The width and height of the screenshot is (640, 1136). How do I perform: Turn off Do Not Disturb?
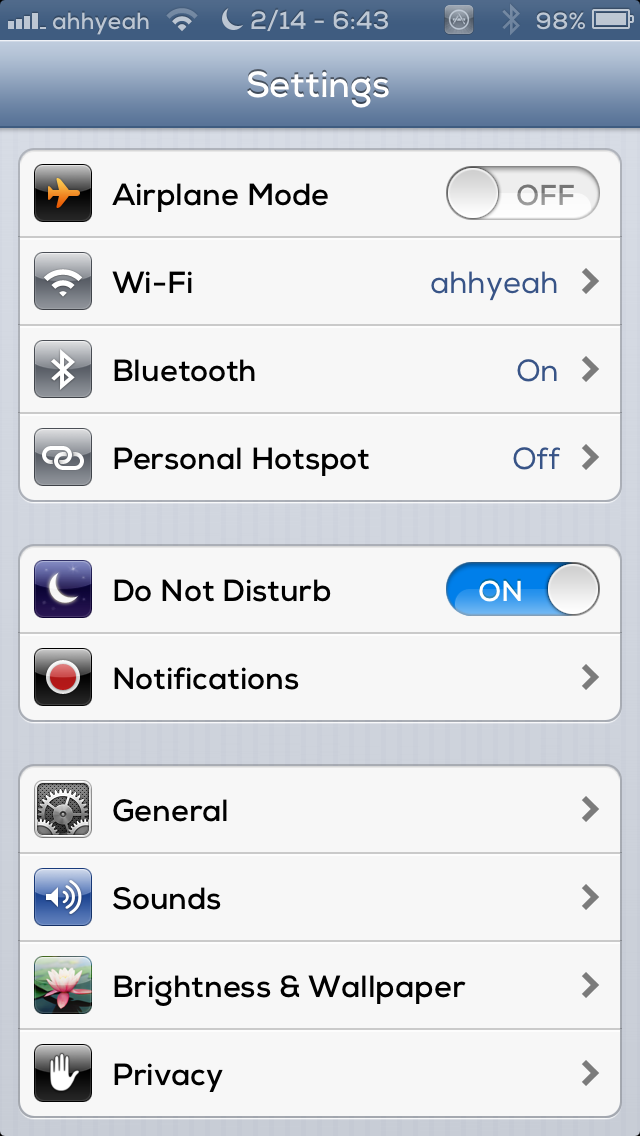[x=522, y=590]
